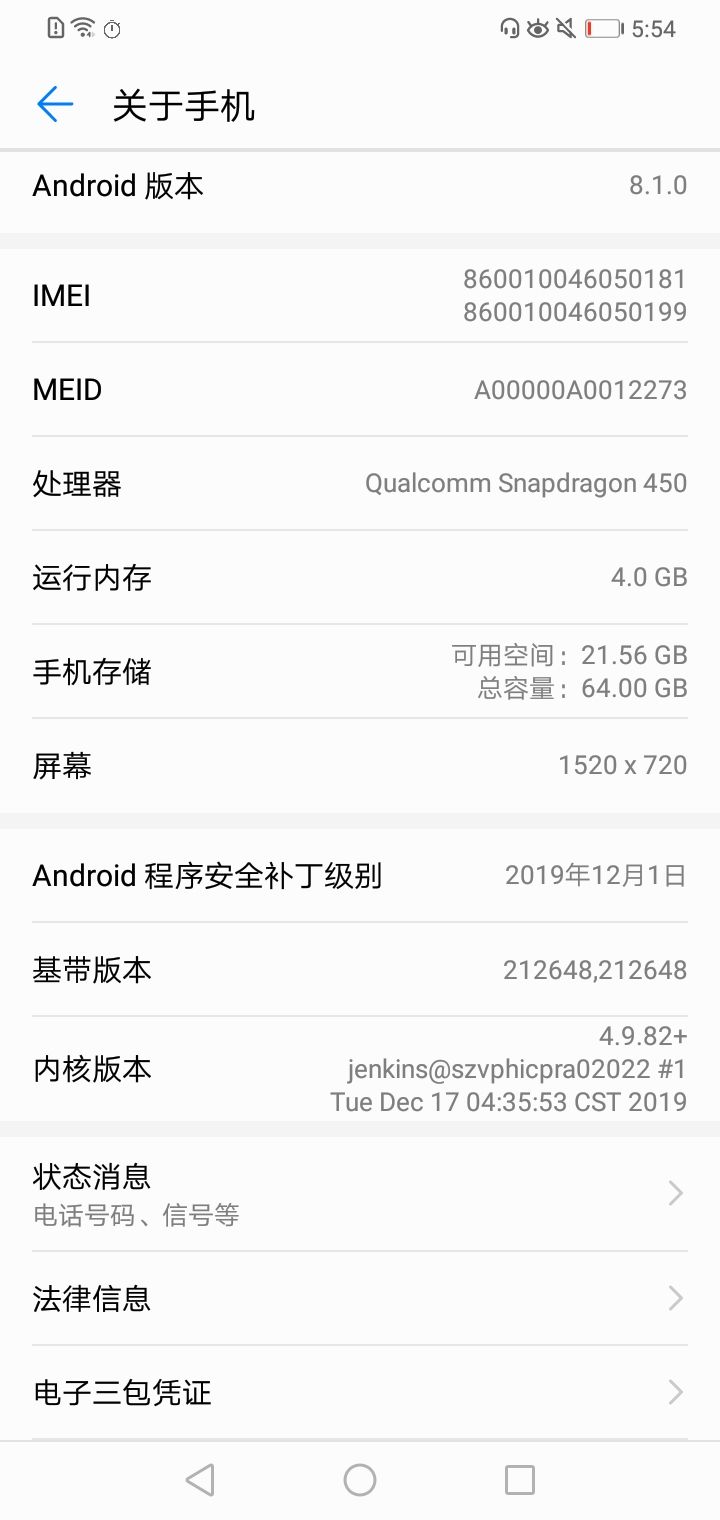The height and width of the screenshot is (1520, 720).
Task: Expand the 状态消息 chevron
Action: click(x=676, y=1192)
